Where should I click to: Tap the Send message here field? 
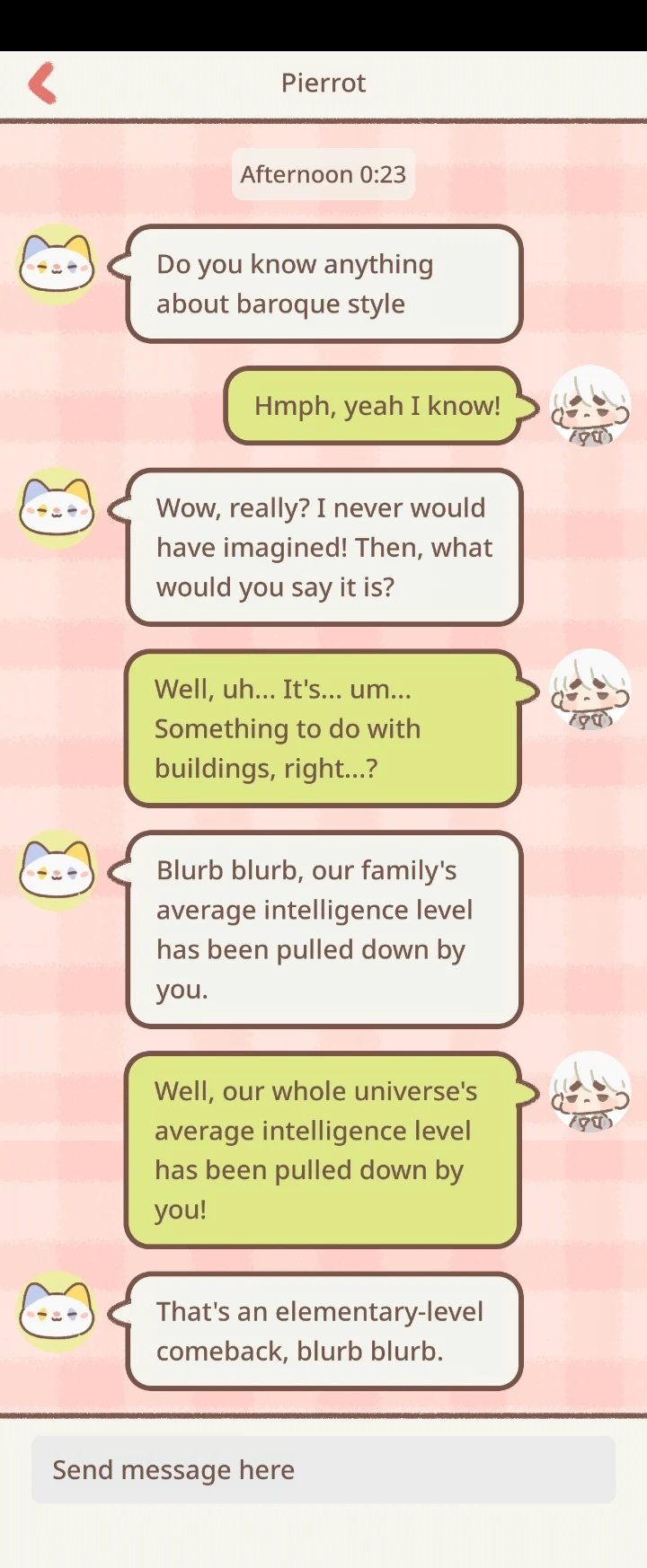click(x=323, y=1469)
